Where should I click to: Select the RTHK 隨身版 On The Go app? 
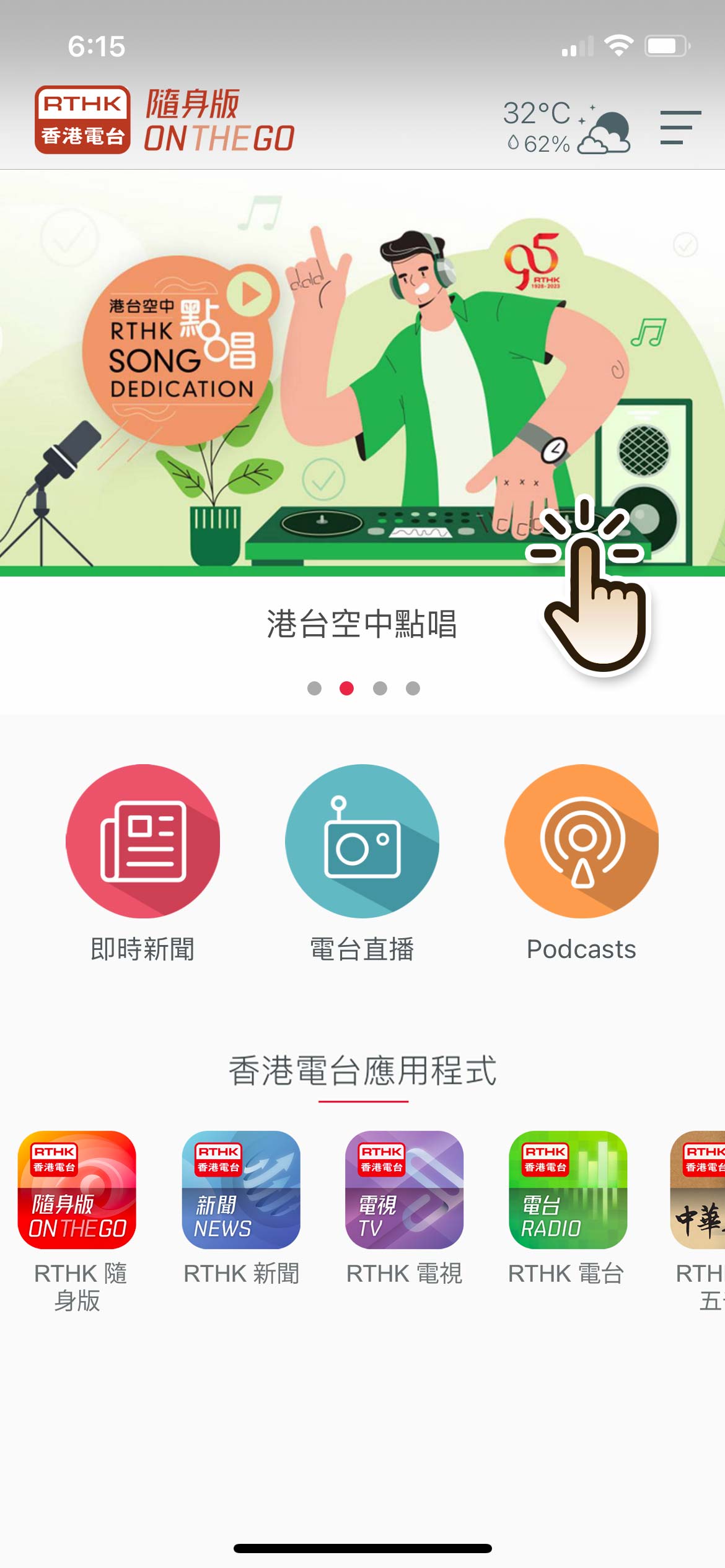coord(77,1190)
